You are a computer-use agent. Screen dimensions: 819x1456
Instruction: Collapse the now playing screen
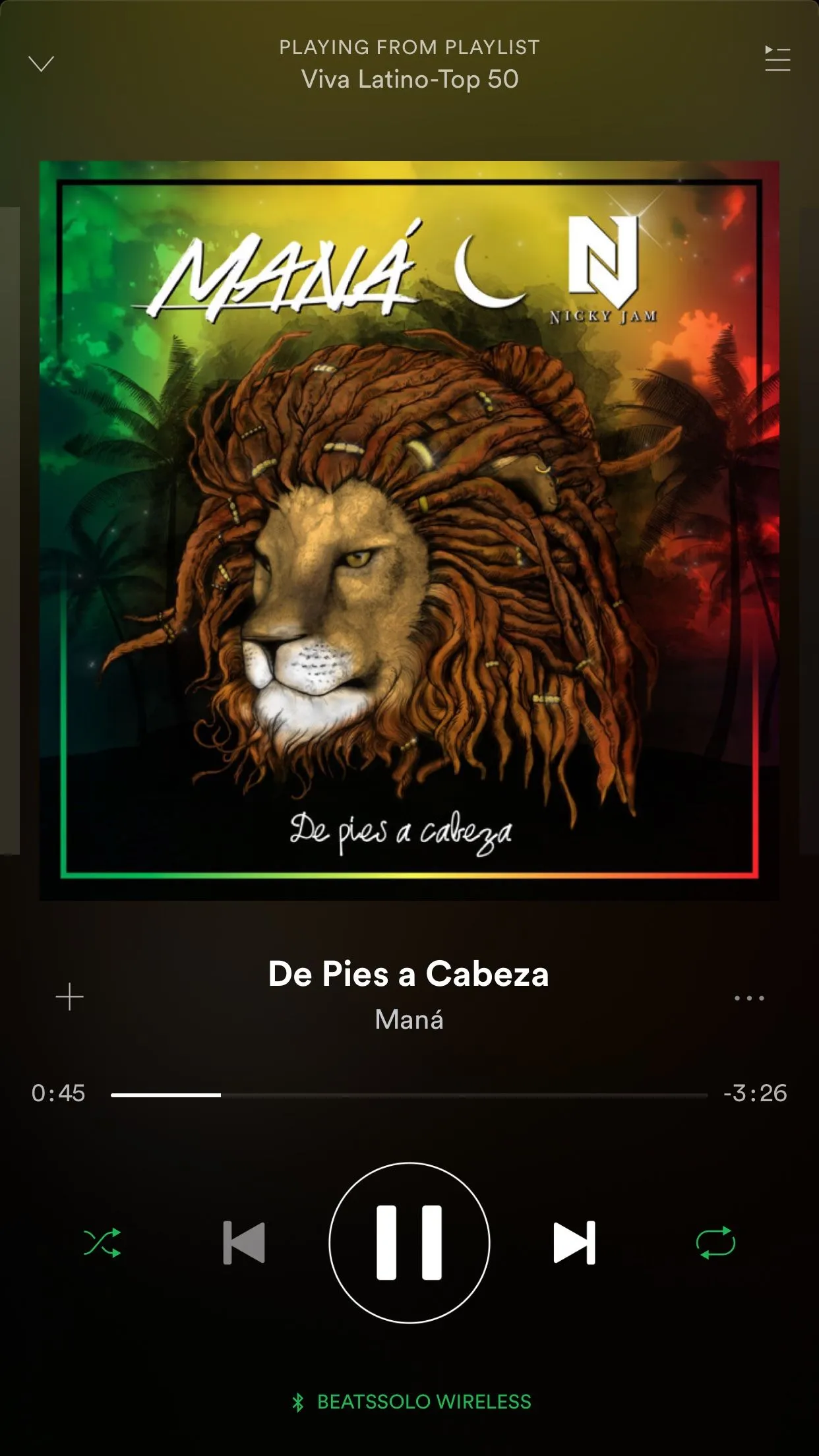point(41,63)
